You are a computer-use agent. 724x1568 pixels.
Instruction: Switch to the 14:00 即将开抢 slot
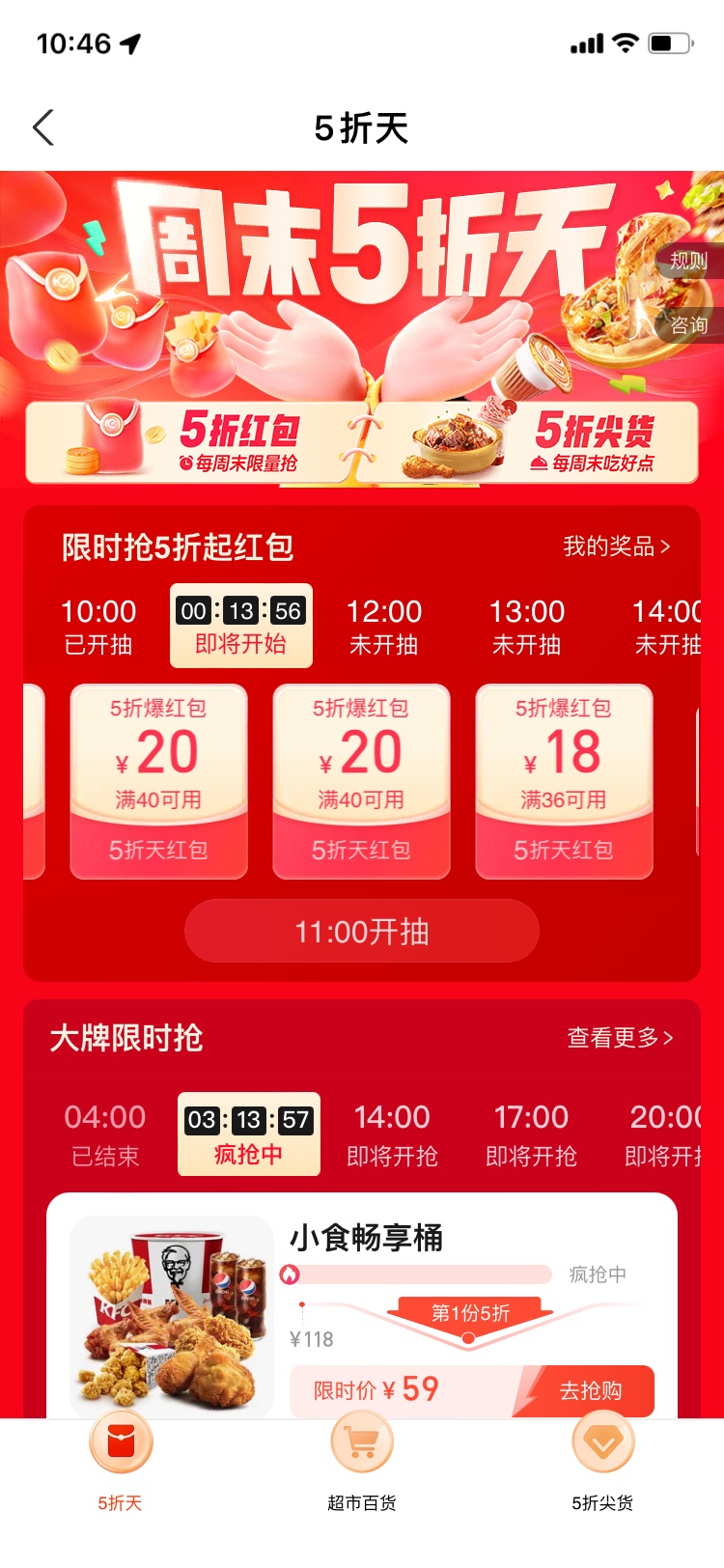tap(392, 1134)
